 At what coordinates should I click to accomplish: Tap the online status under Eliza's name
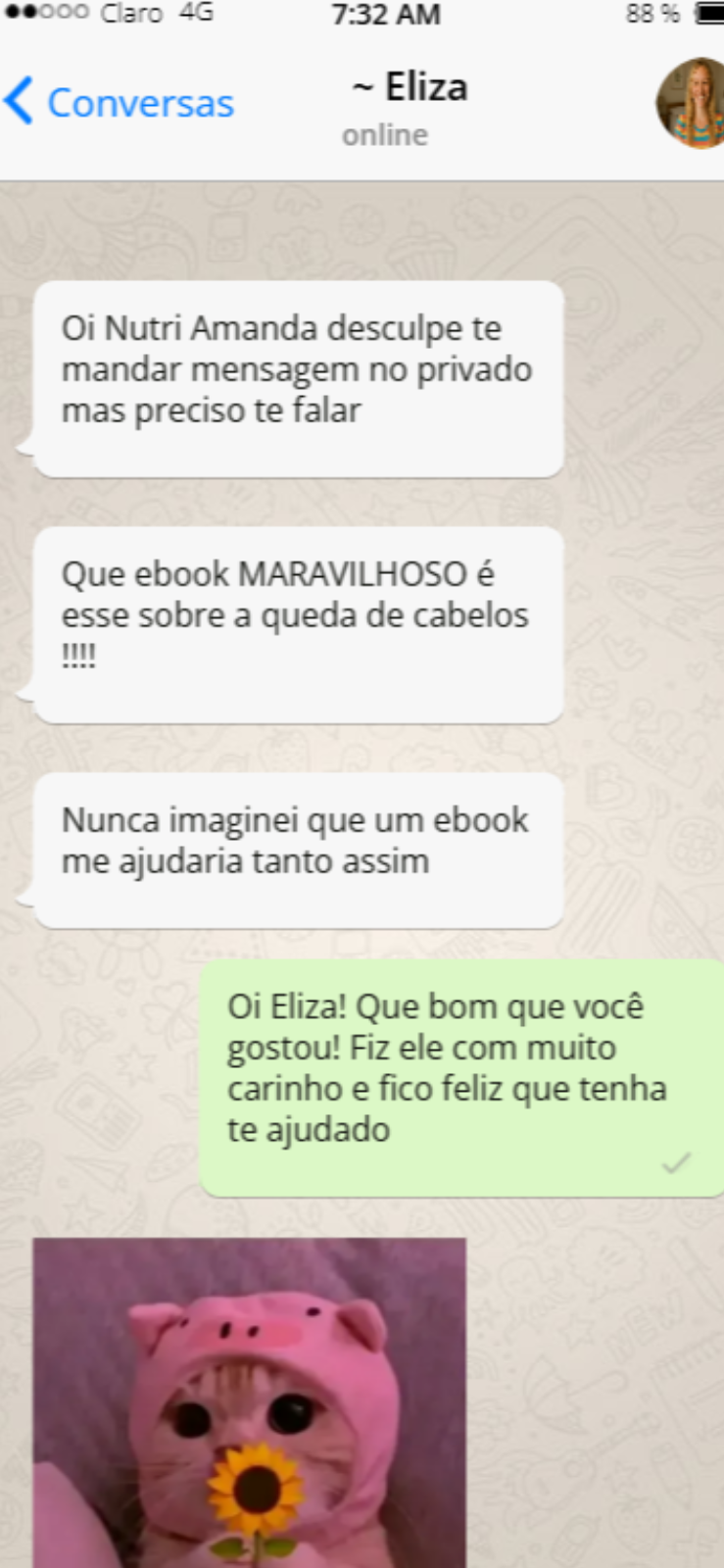(384, 135)
